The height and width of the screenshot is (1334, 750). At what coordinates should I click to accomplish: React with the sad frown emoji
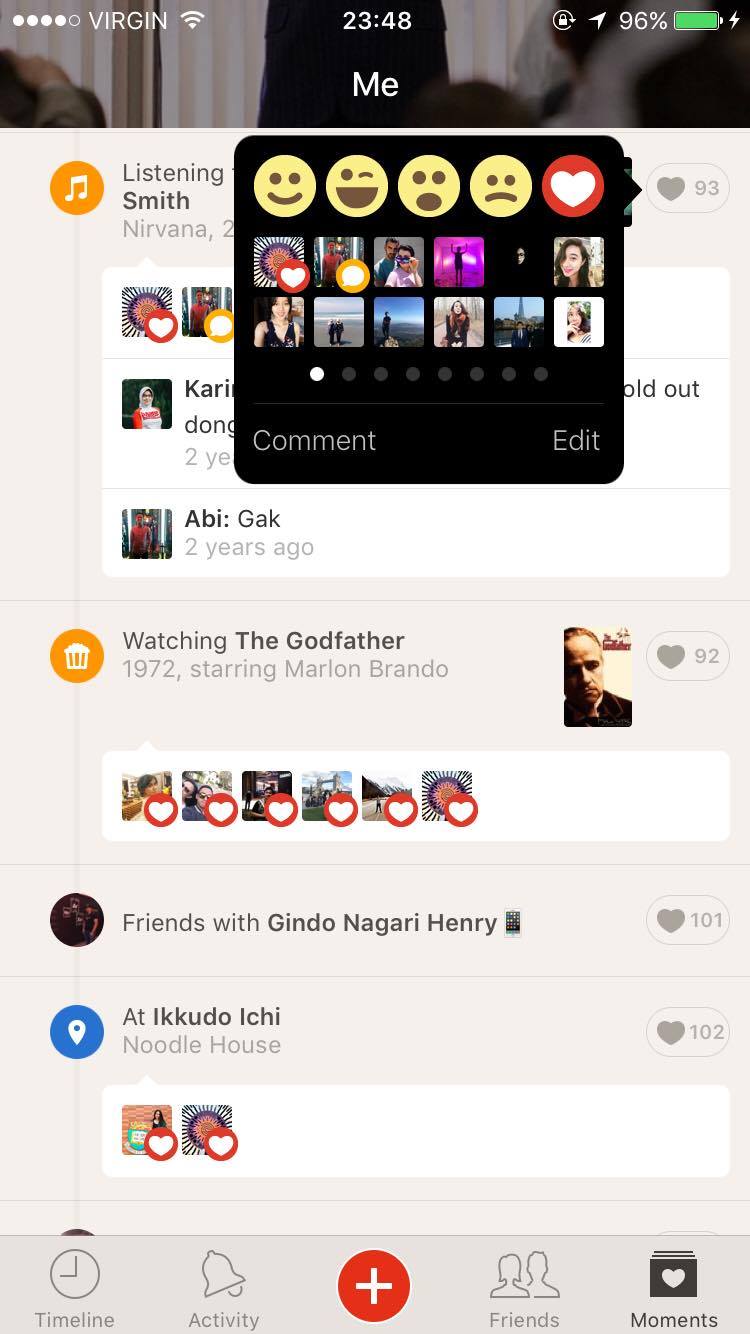point(501,186)
